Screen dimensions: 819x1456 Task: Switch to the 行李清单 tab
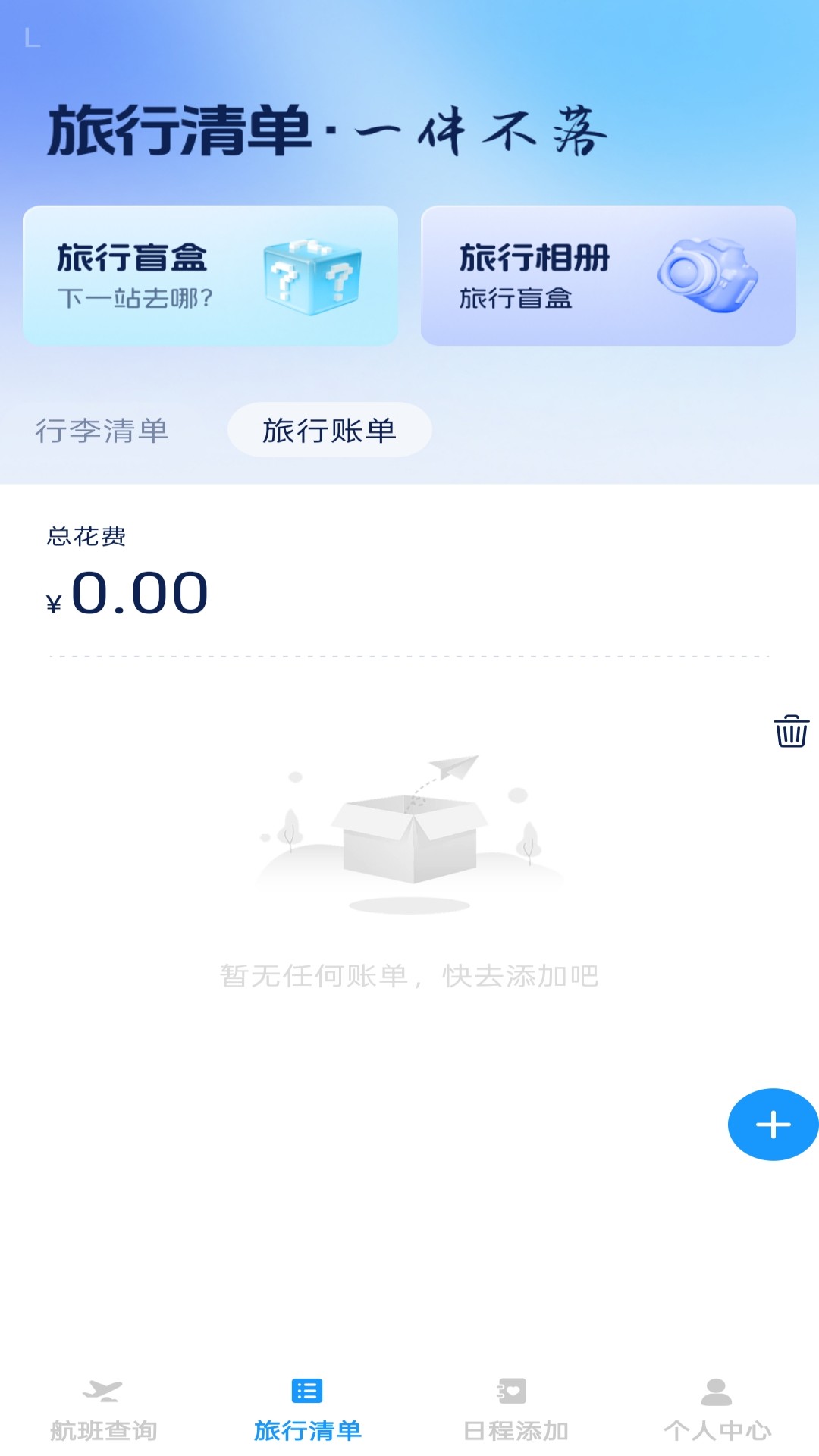pyautogui.click(x=105, y=429)
